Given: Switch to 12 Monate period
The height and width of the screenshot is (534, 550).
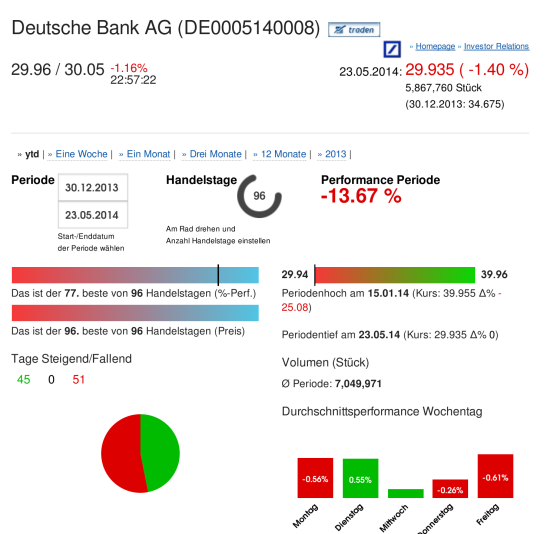Looking at the screenshot, I should 283,154.
